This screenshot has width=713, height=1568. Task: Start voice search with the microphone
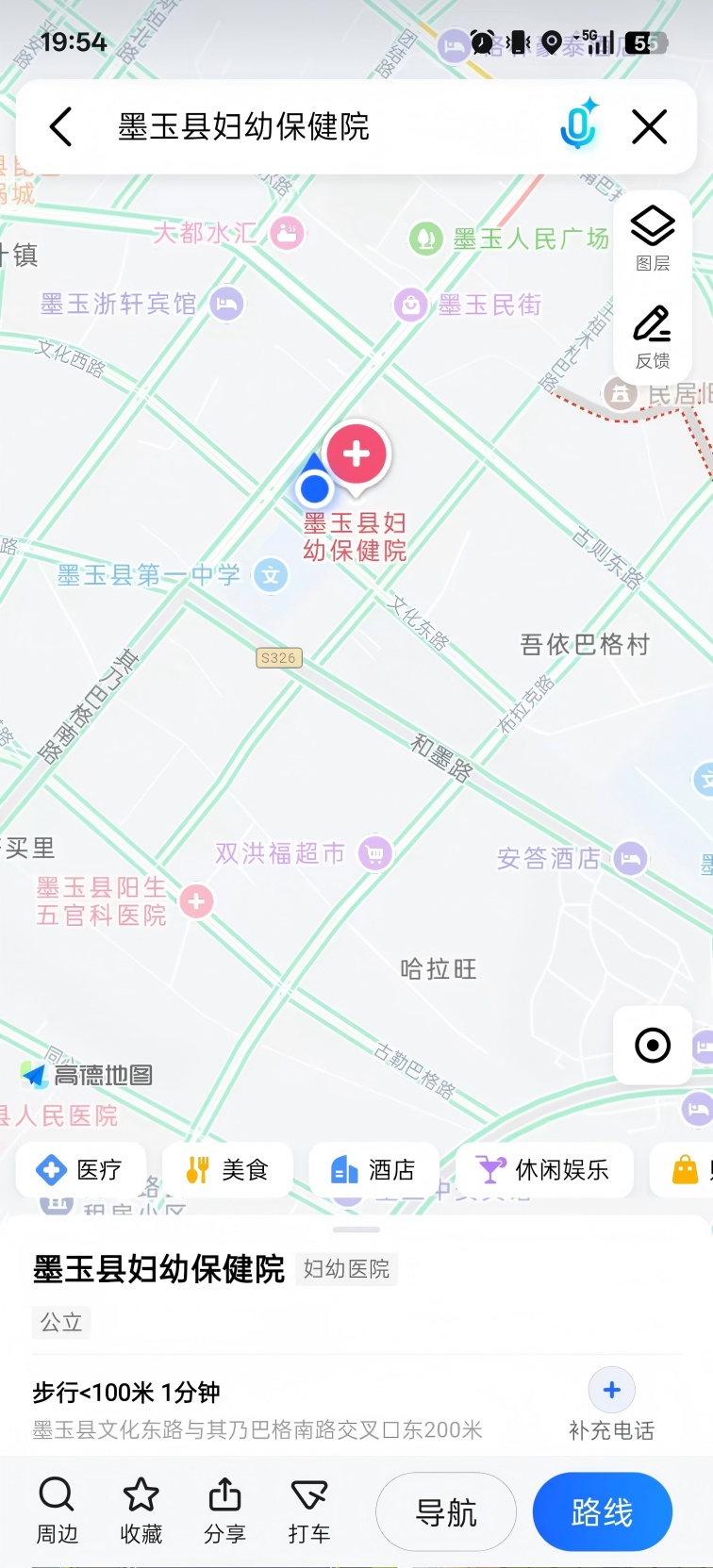click(x=578, y=125)
